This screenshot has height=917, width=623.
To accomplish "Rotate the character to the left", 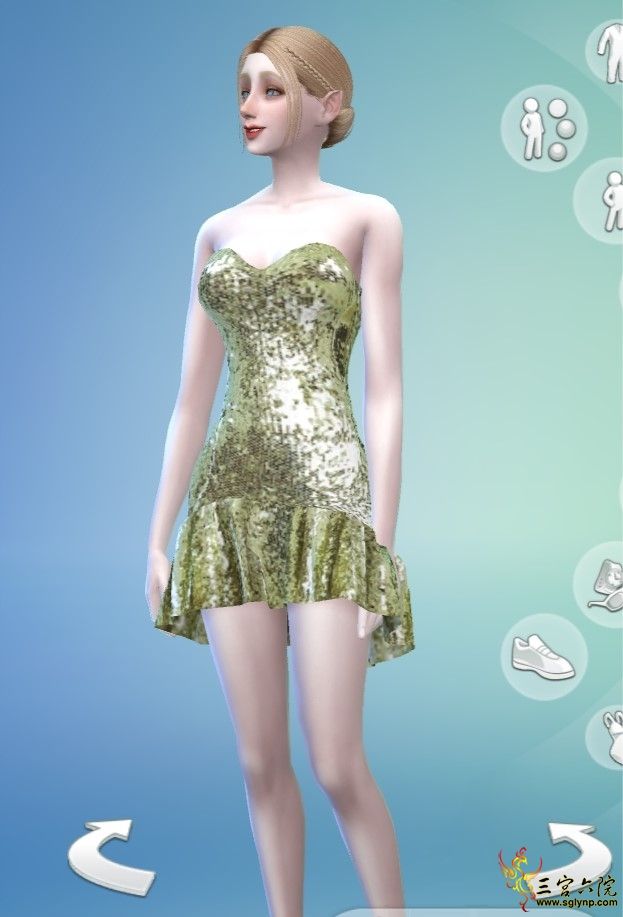I will pos(109,854).
